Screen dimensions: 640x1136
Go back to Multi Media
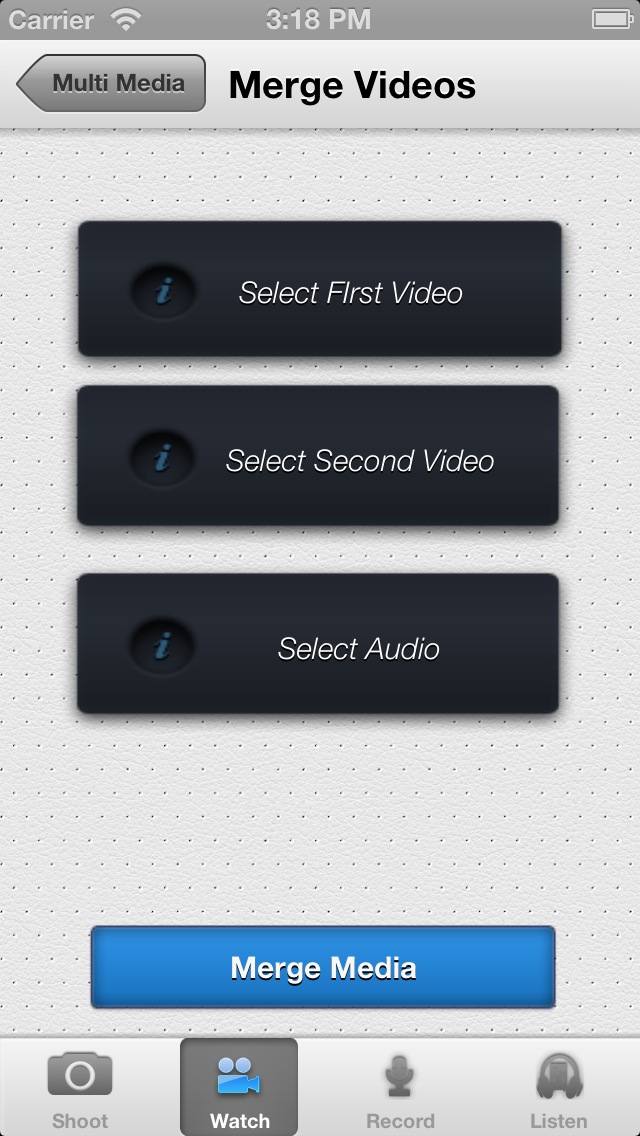[111, 83]
